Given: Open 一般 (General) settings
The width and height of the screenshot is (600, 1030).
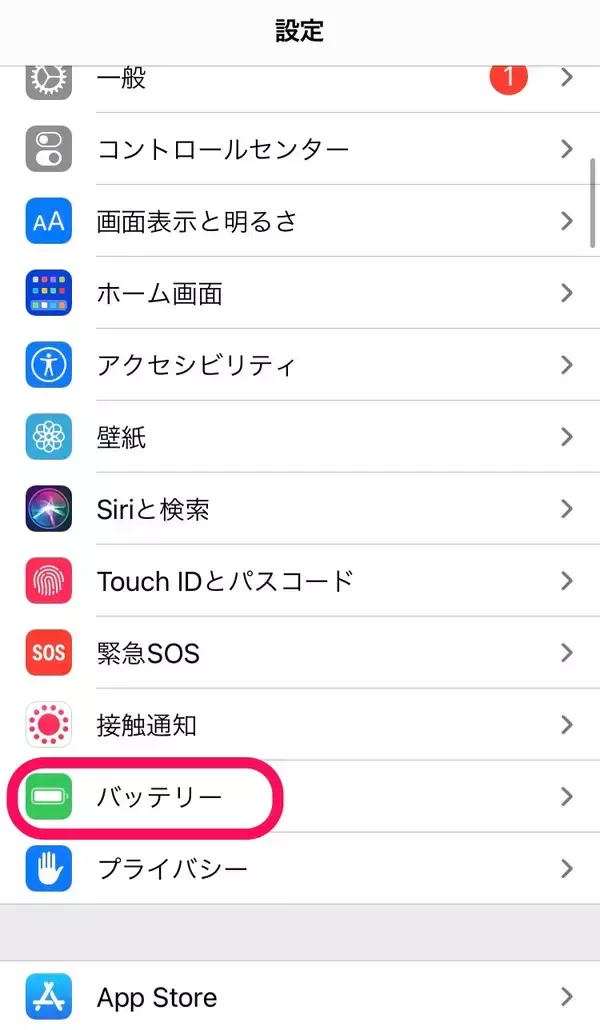Looking at the screenshot, I should [300, 79].
